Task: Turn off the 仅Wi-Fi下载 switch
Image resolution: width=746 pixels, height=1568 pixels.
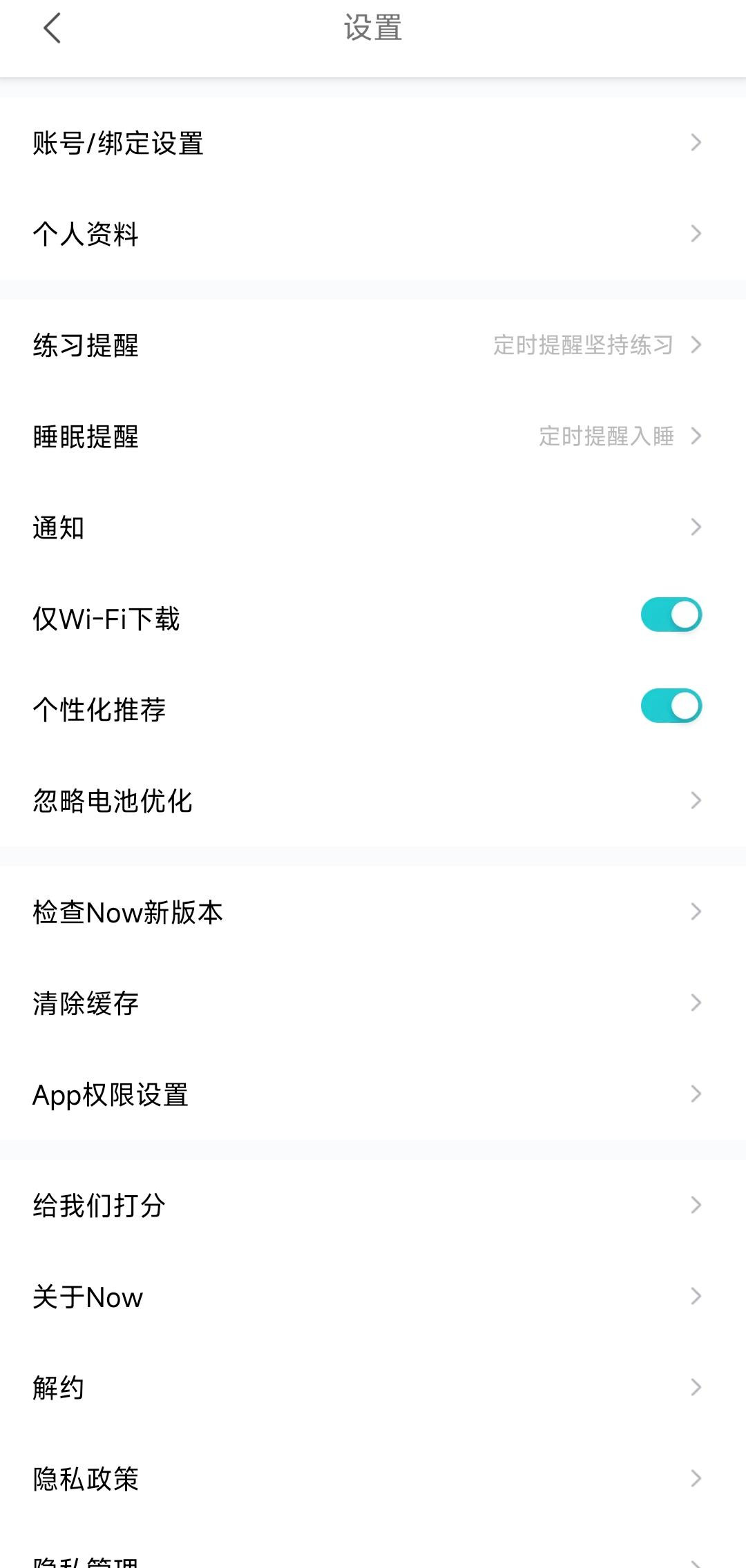Action: (671, 615)
